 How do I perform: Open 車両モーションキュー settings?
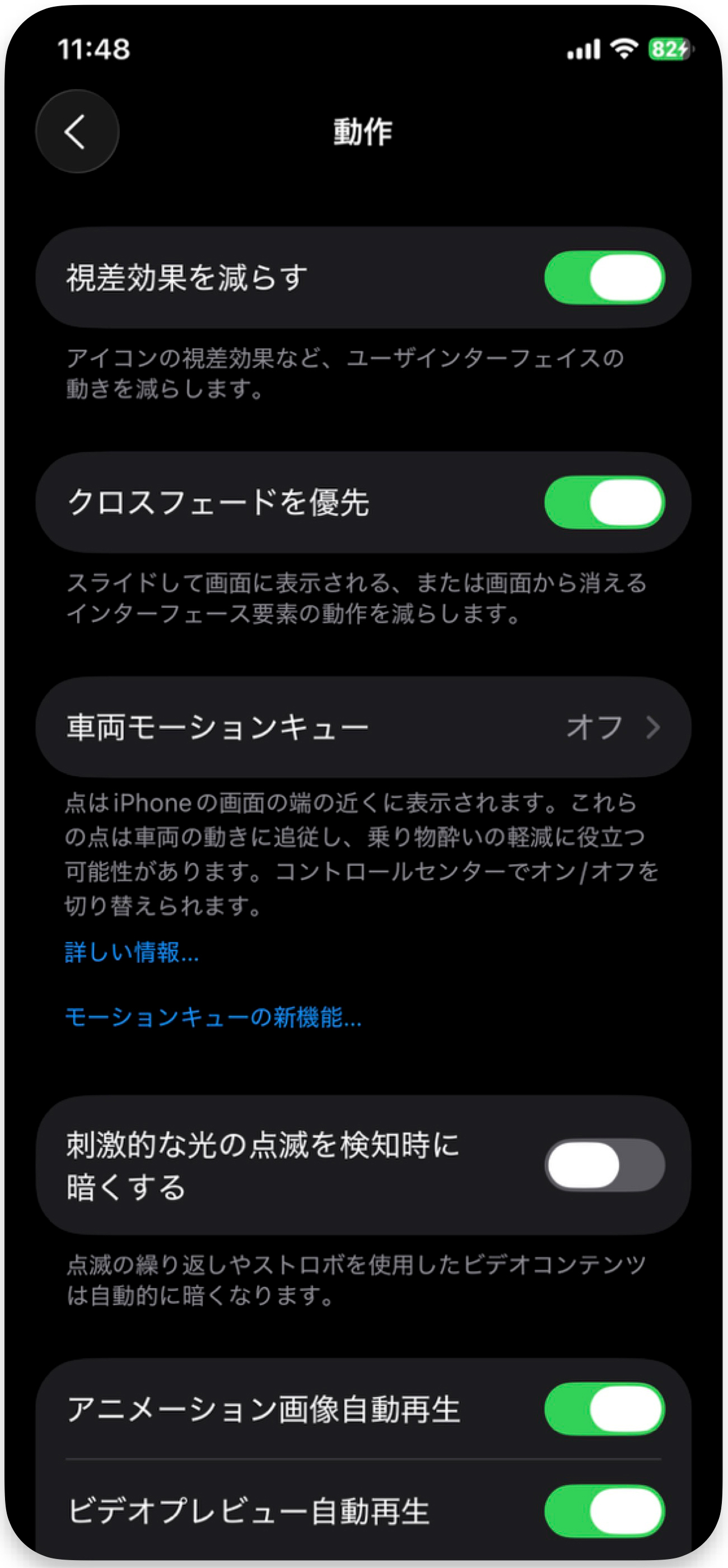363,727
